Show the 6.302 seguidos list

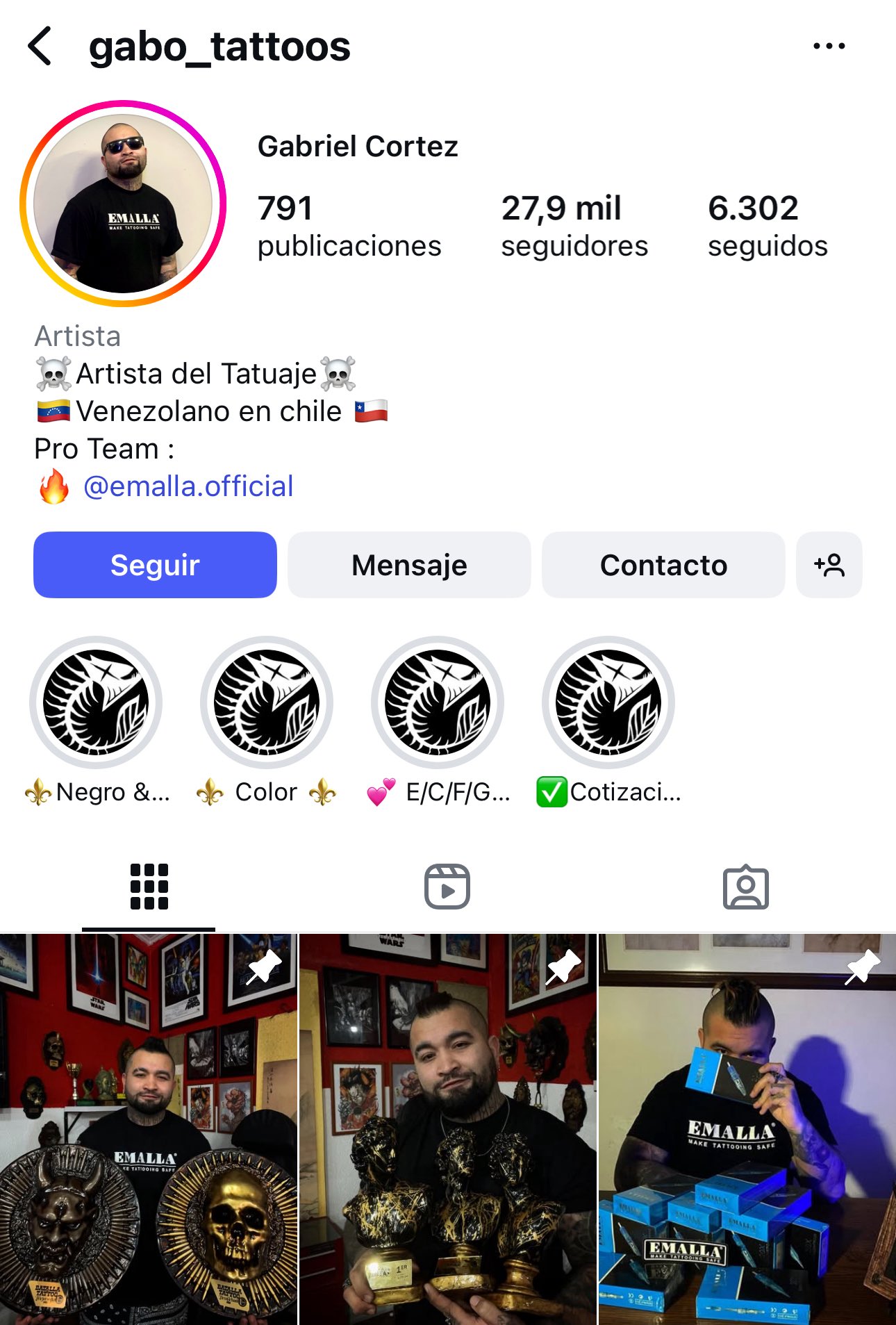coord(767,226)
